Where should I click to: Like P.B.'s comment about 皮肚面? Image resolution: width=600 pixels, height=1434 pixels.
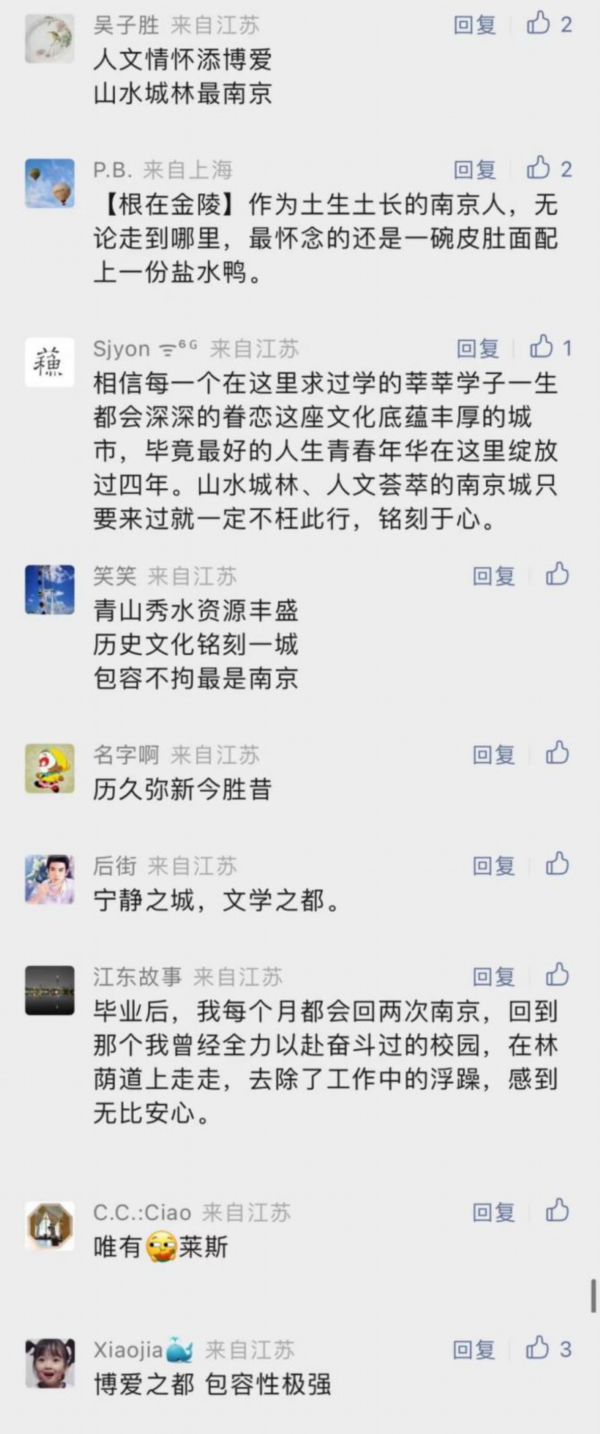pyautogui.click(x=540, y=168)
